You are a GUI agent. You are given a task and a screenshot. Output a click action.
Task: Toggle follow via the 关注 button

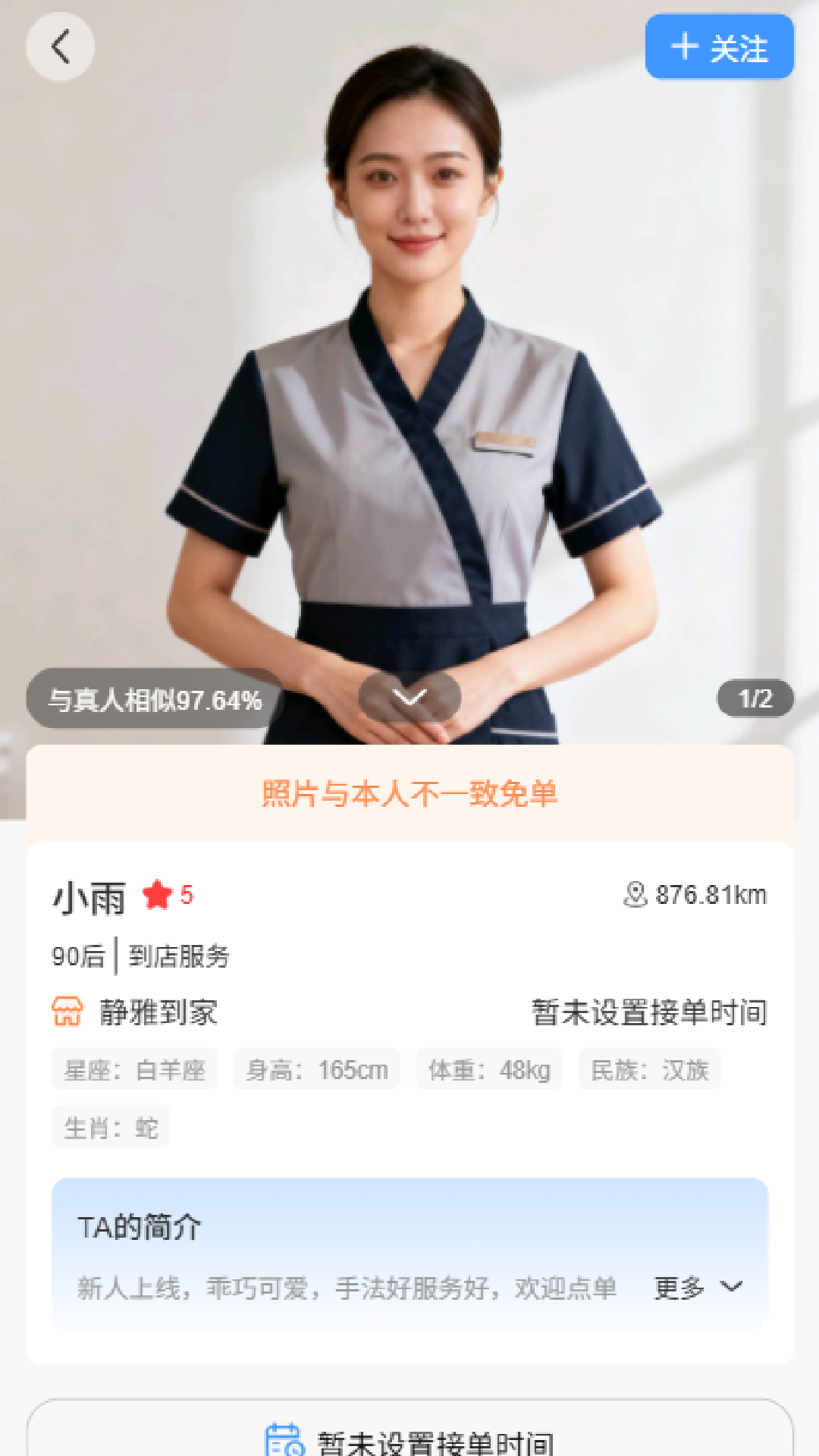[x=719, y=47]
